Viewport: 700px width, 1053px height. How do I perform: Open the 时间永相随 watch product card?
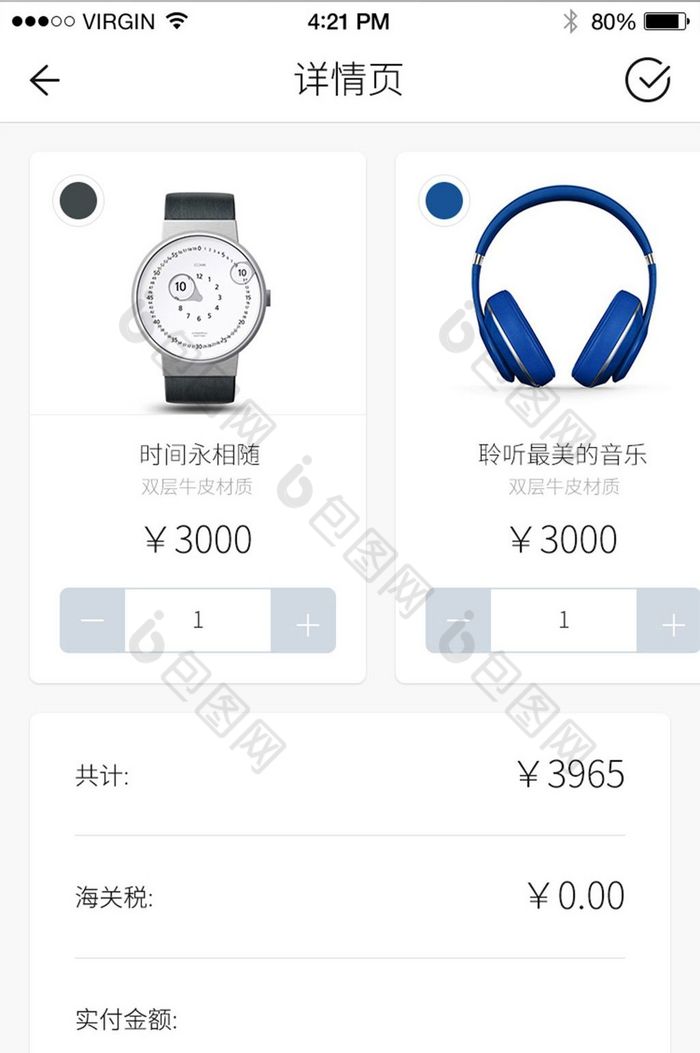tap(198, 300)
